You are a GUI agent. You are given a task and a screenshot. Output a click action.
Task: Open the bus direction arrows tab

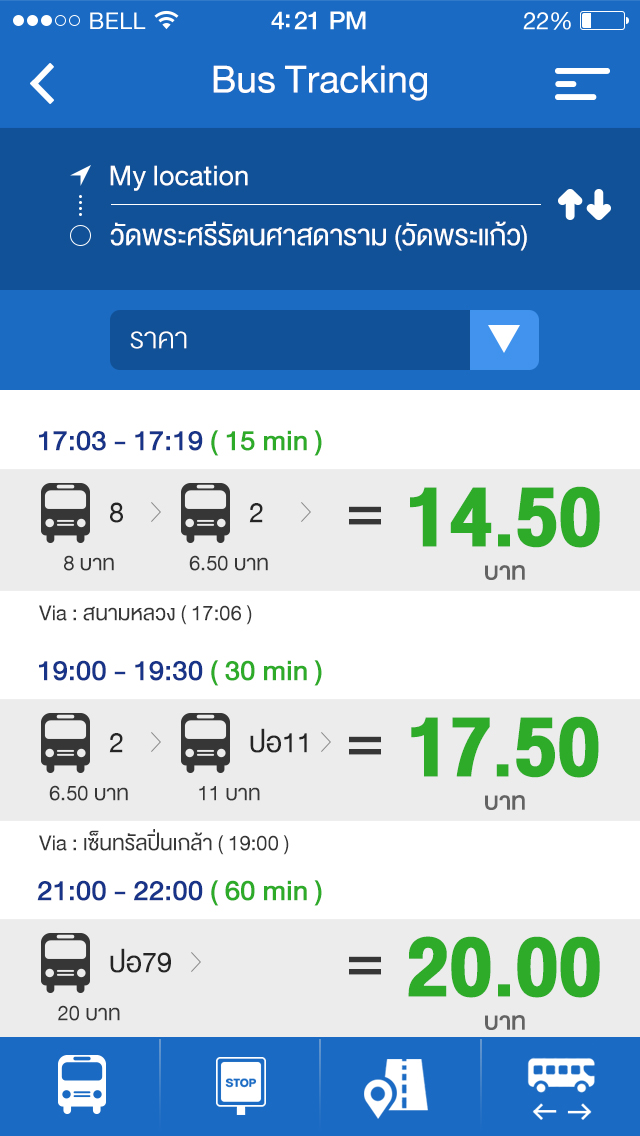(x=561, y=1086)
